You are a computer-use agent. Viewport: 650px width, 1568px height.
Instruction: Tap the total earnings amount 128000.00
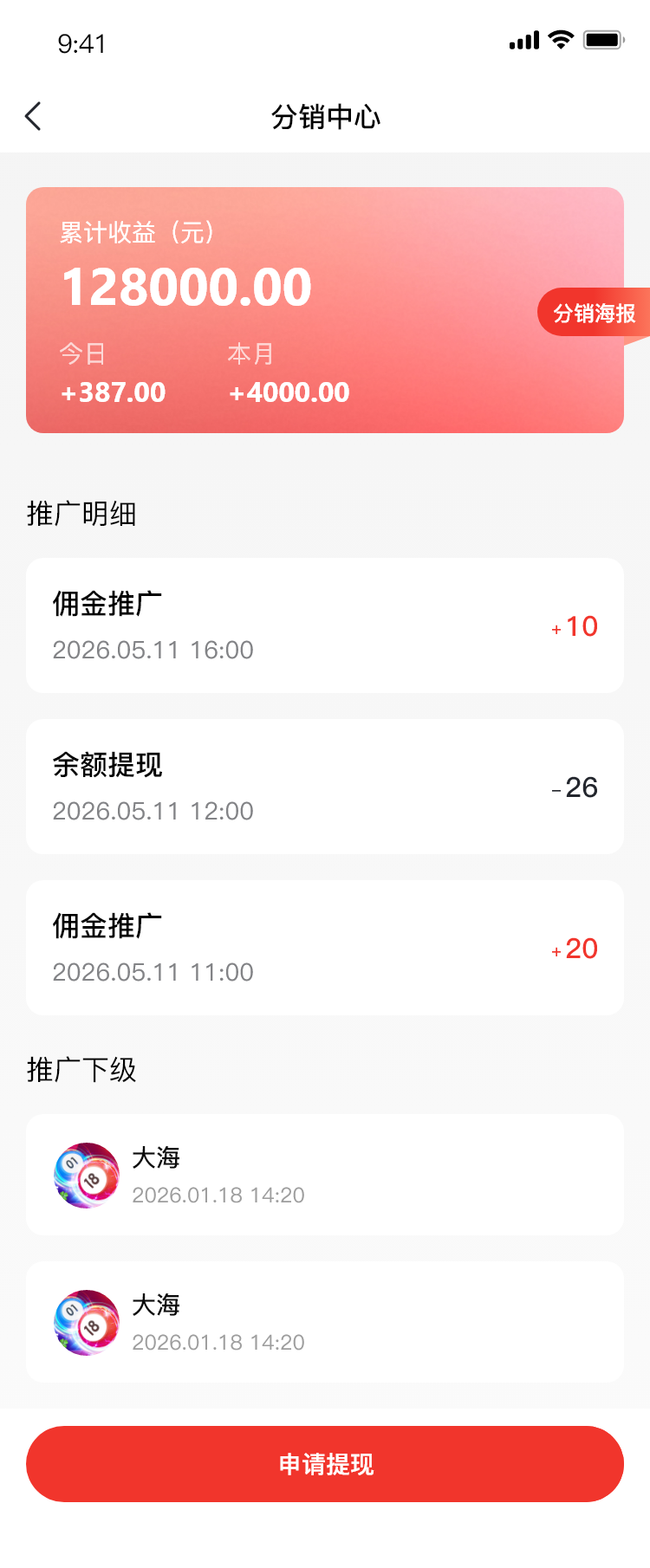[186, 286]
